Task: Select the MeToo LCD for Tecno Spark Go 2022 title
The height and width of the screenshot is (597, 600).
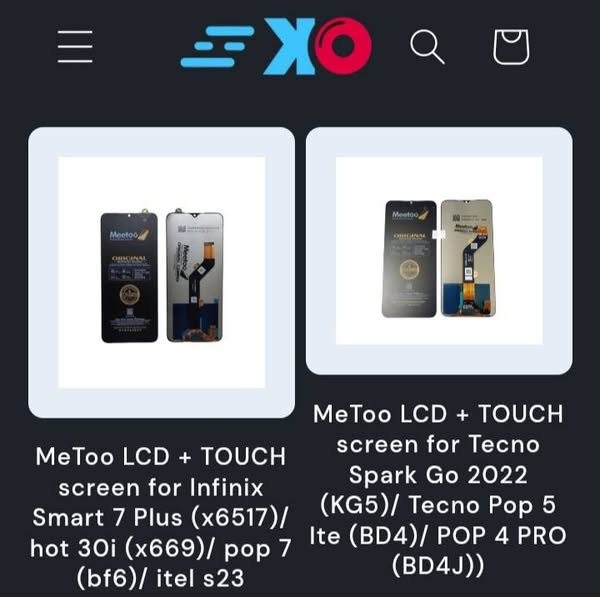Action: click(x=439, y=490)
